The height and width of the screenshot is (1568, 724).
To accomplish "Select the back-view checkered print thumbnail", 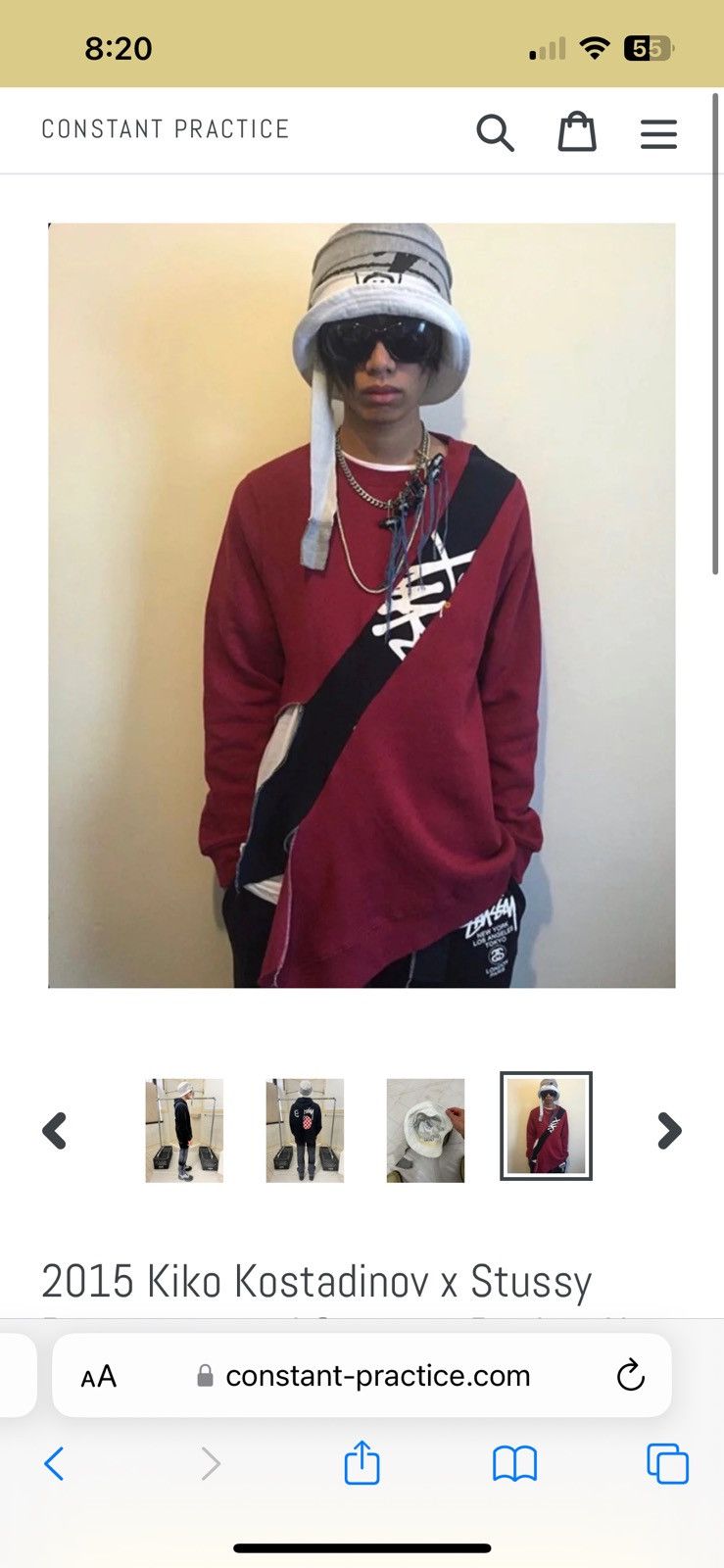I will (305, 1130).
